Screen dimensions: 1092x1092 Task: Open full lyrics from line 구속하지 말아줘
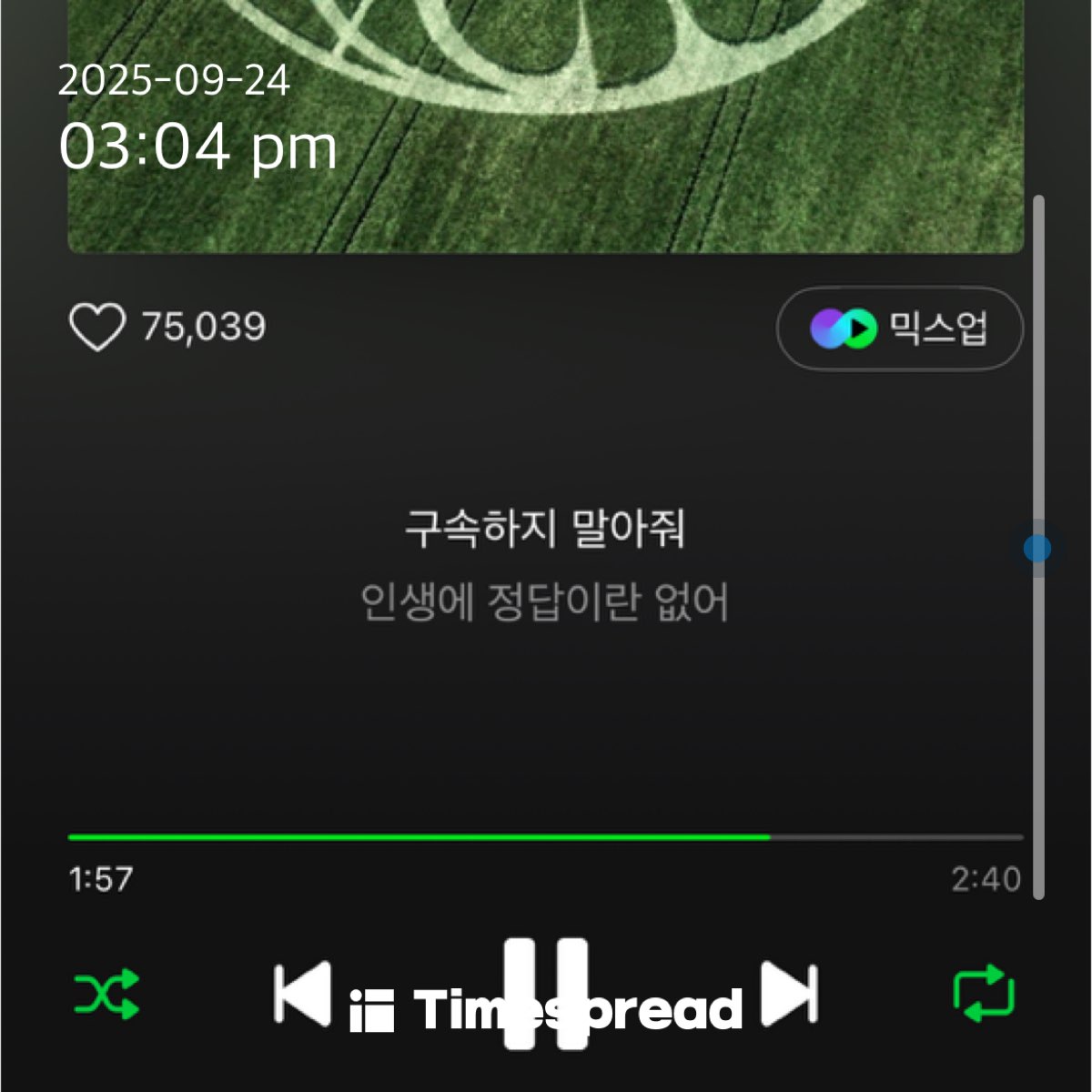click(x=544, y=529)
